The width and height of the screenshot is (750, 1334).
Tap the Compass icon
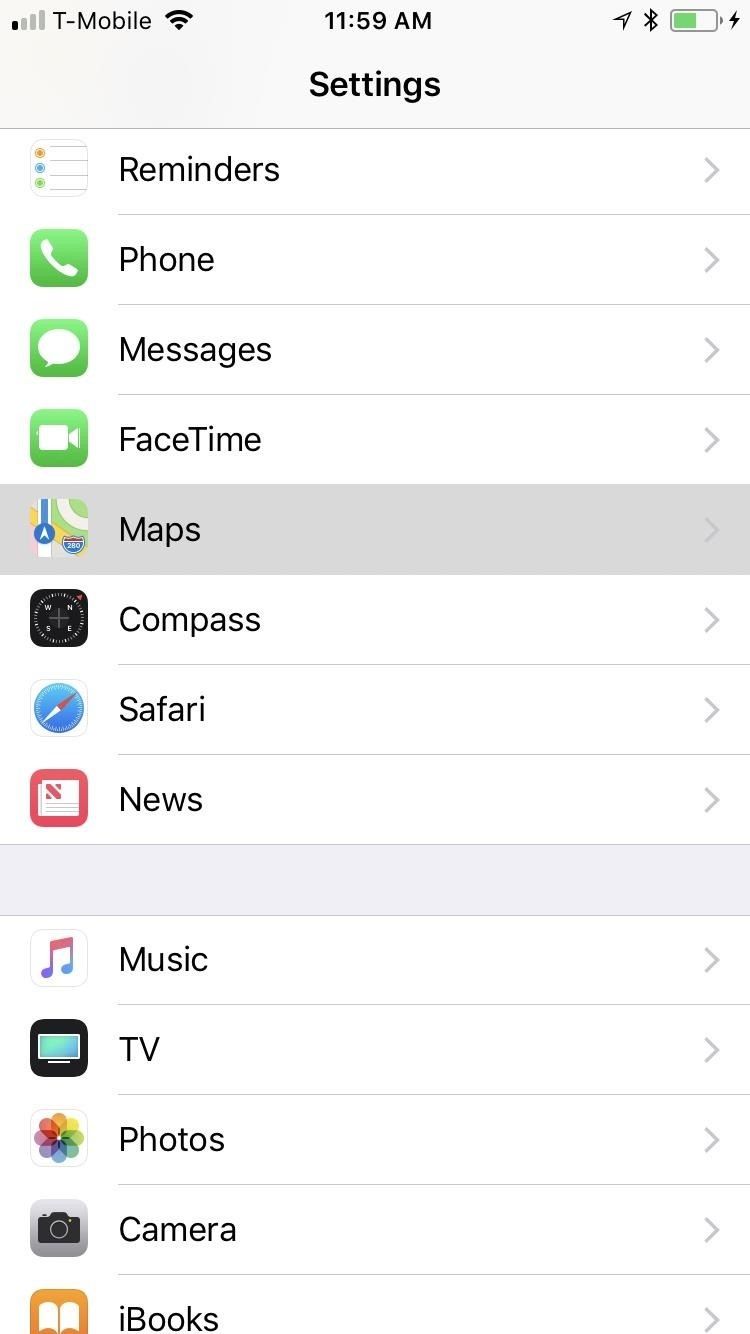(x=59, y=618)
